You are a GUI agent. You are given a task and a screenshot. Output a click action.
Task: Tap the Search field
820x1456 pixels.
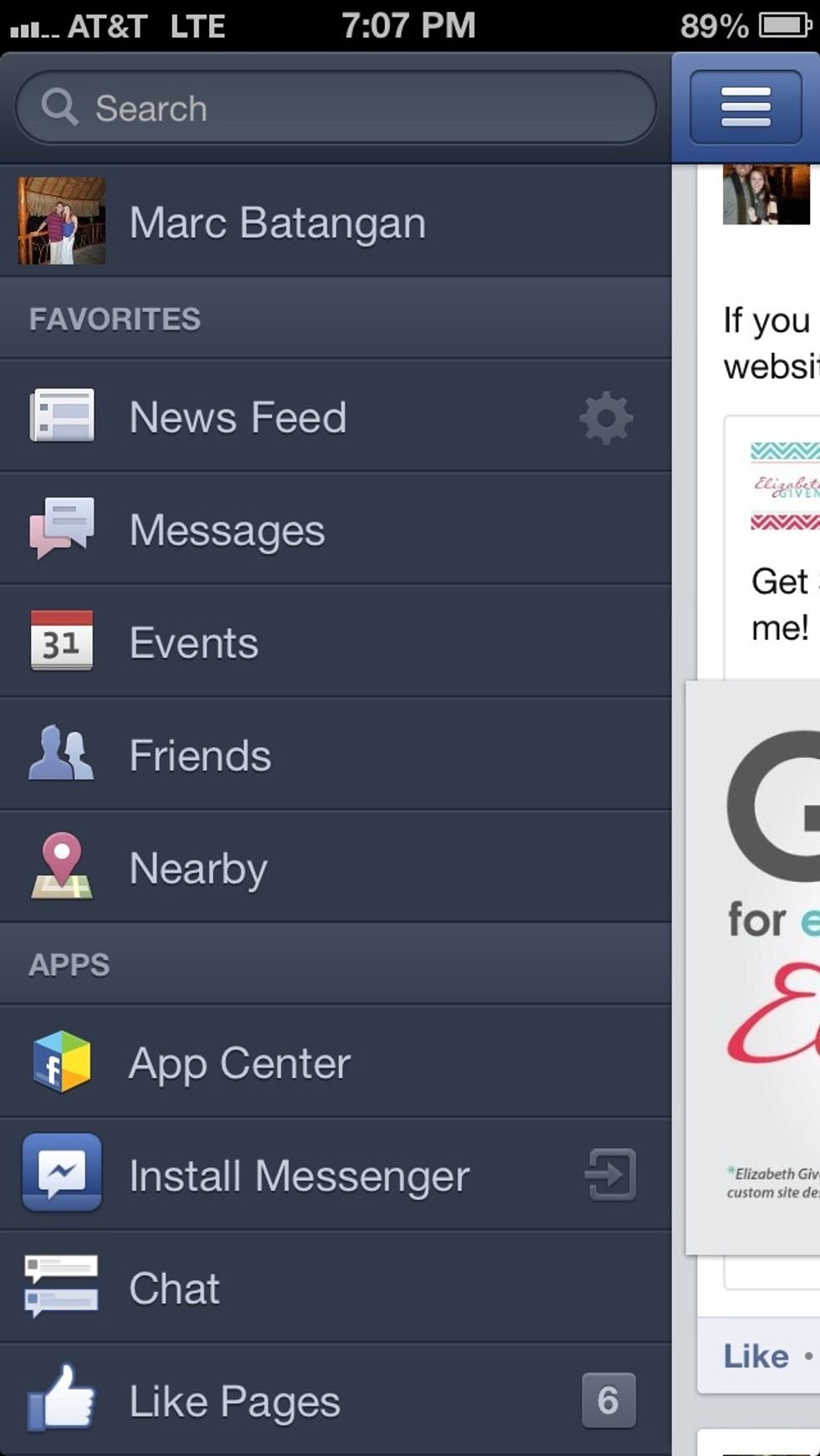pos(335,107)
